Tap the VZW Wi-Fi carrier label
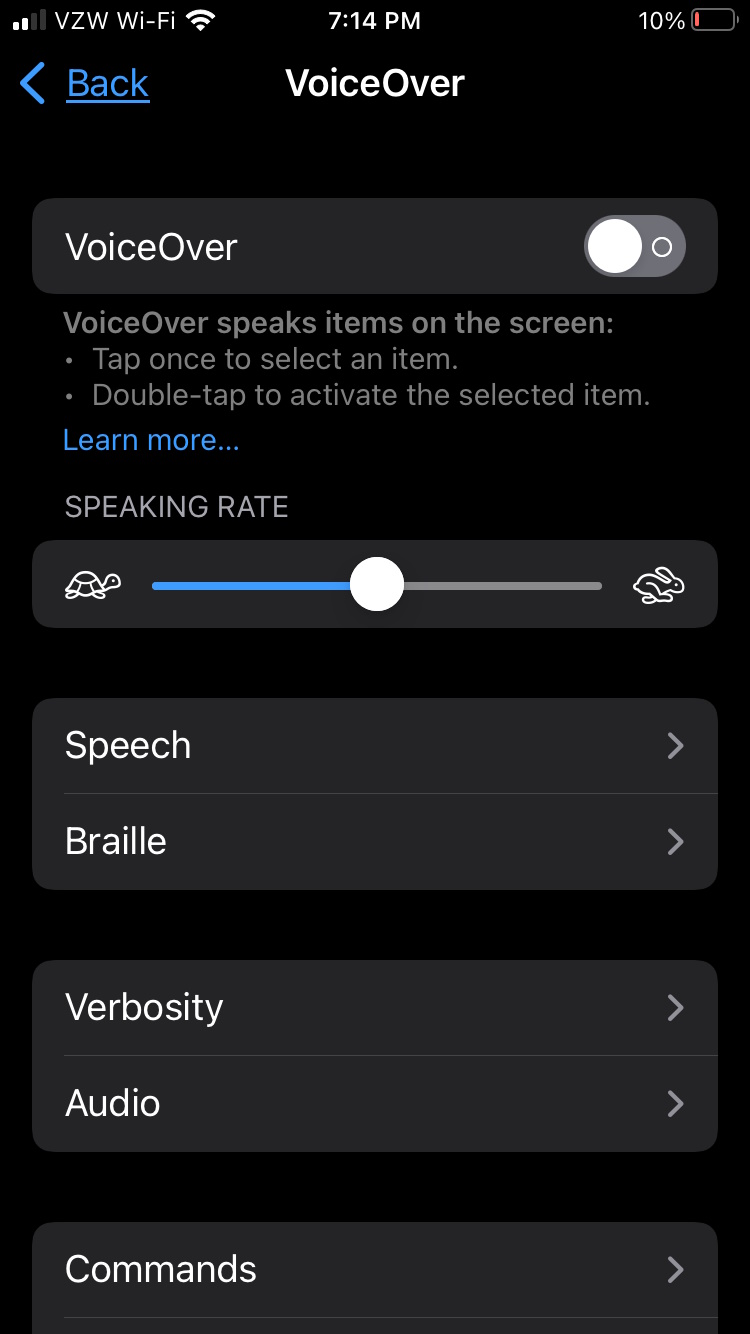 coord(113,20)
